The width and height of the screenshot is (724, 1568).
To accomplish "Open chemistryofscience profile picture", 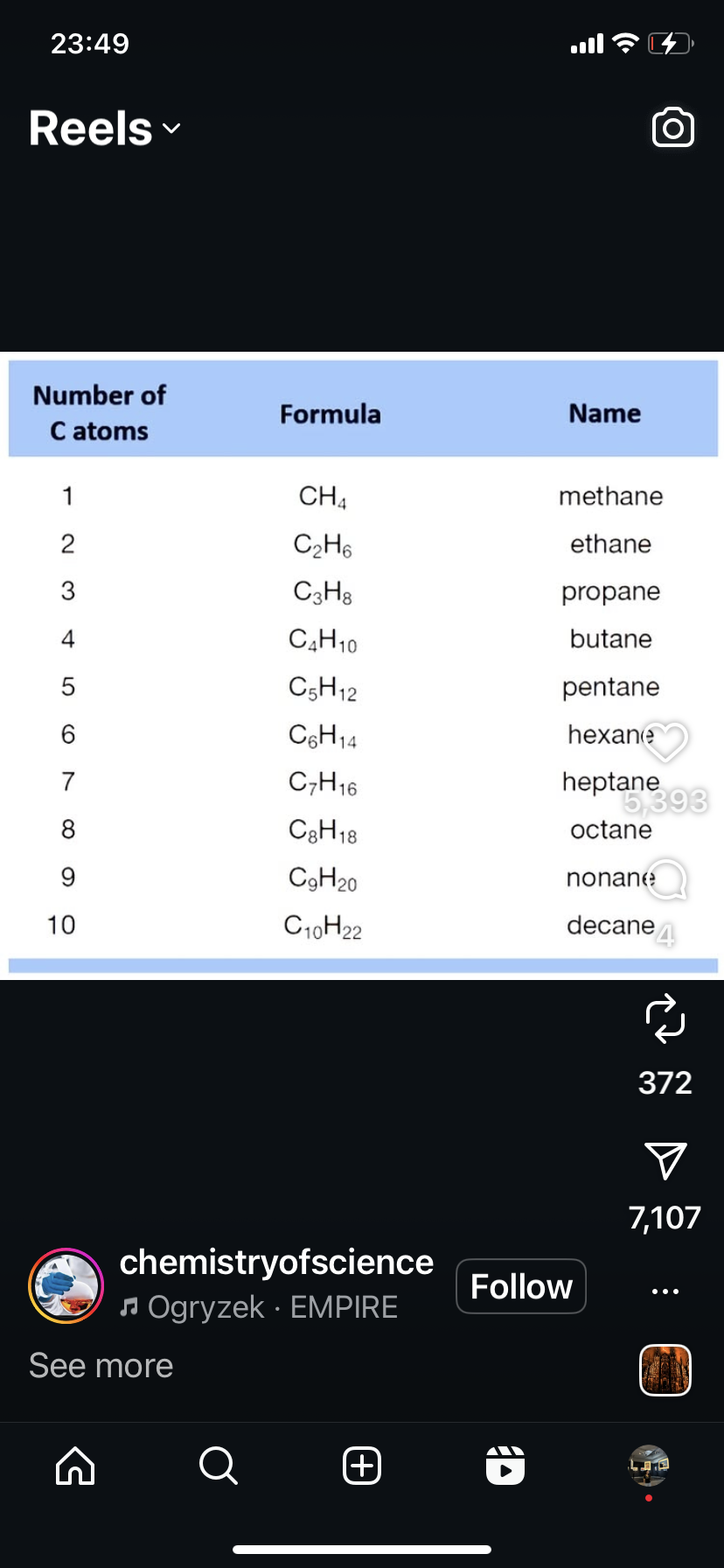I will click(x=66, y=1285).
